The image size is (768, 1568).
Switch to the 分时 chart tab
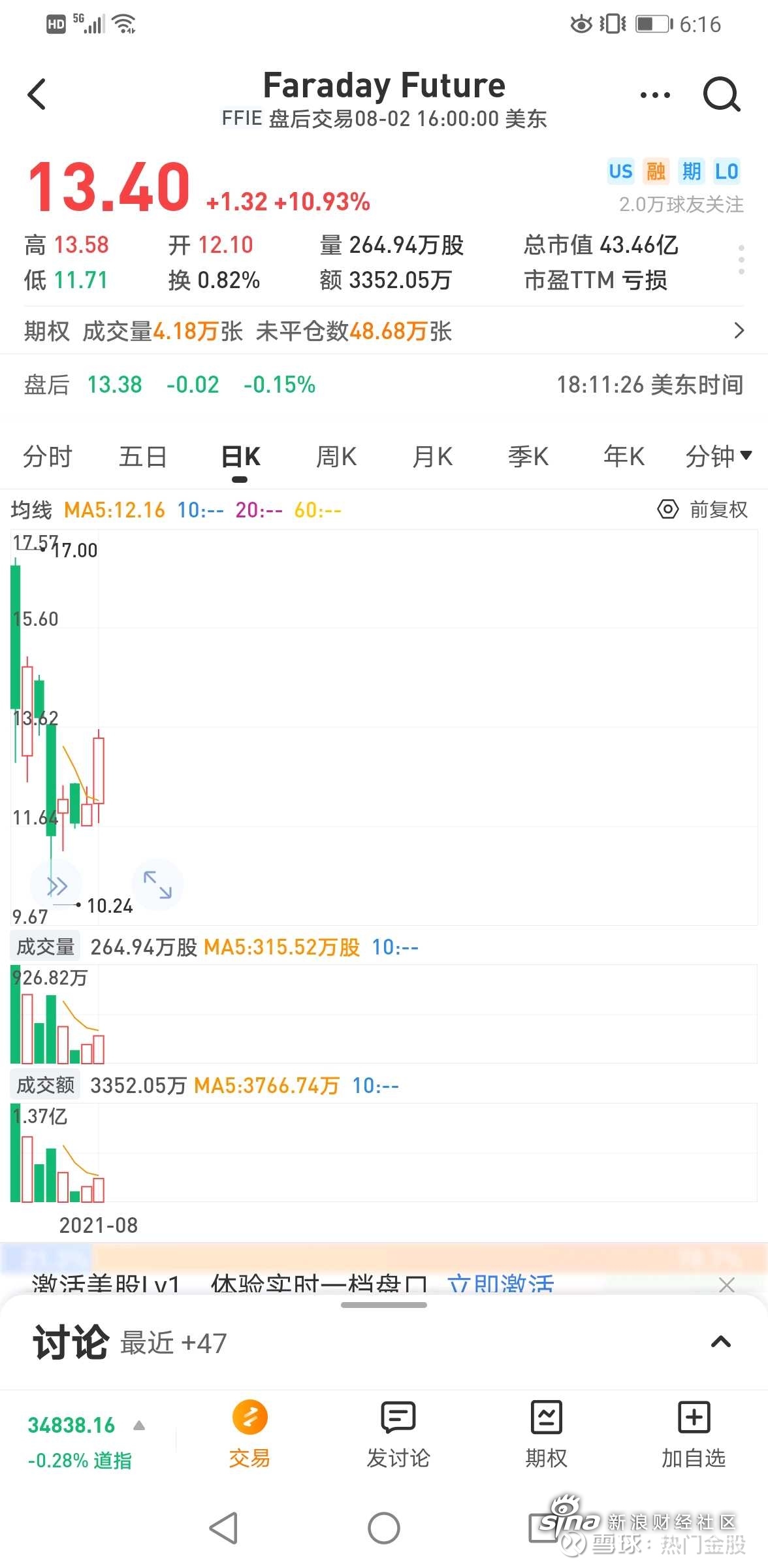point(47,457)
